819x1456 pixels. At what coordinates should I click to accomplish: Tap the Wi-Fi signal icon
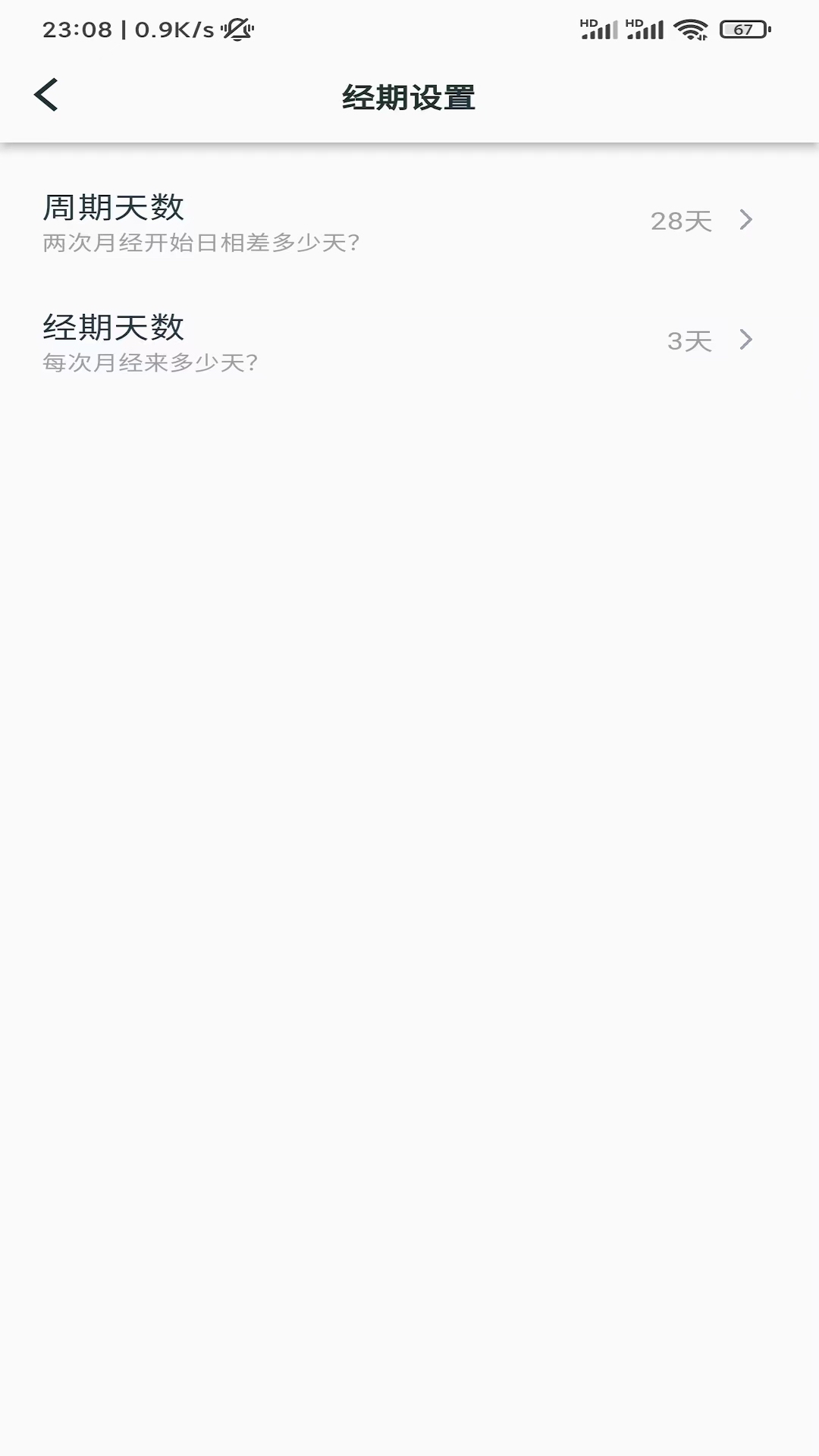click(689, 29)
